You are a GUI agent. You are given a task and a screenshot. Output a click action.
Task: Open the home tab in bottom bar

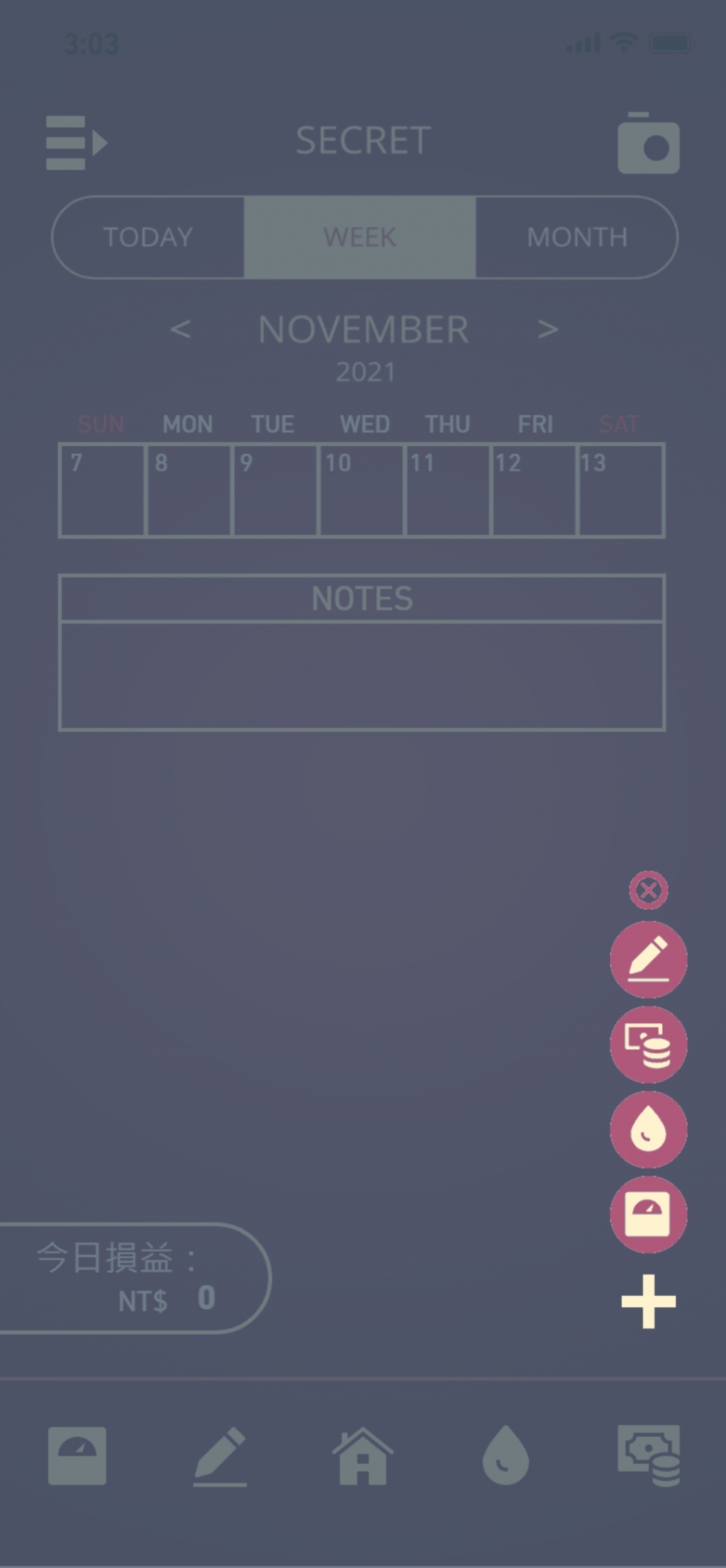(362, 1456)
